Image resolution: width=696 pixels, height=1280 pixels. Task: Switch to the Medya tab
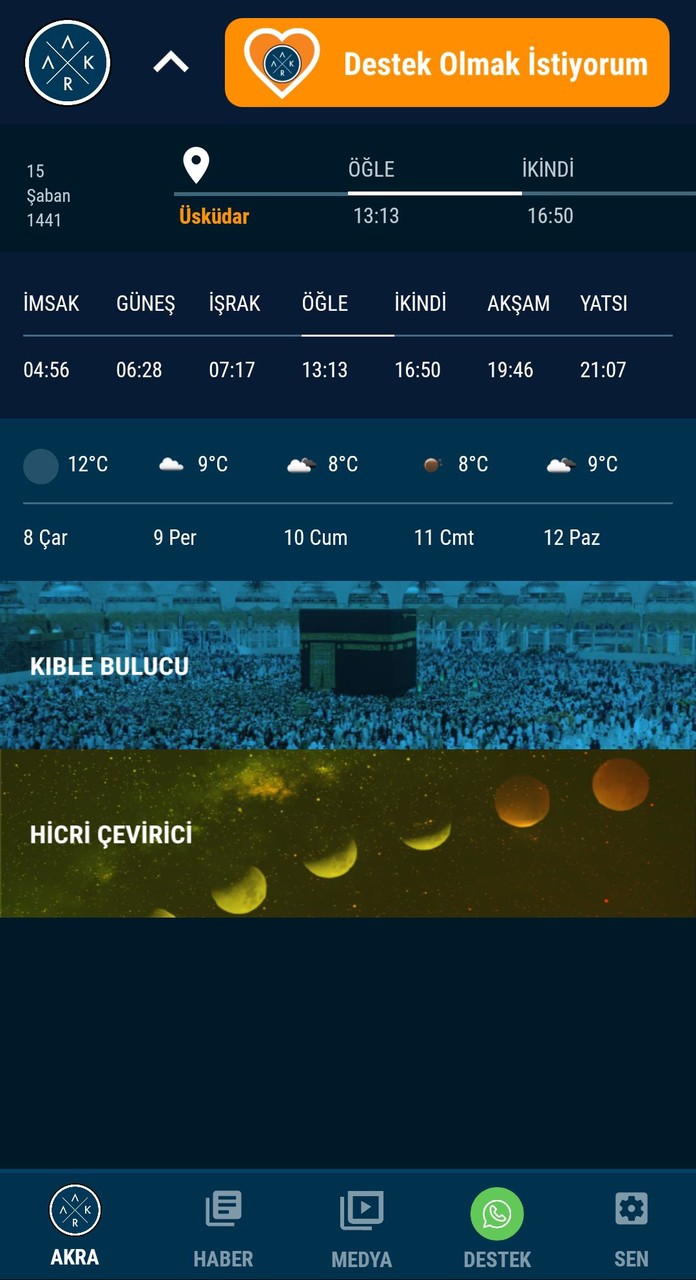pyautogui.click(x=361, y=1227)
